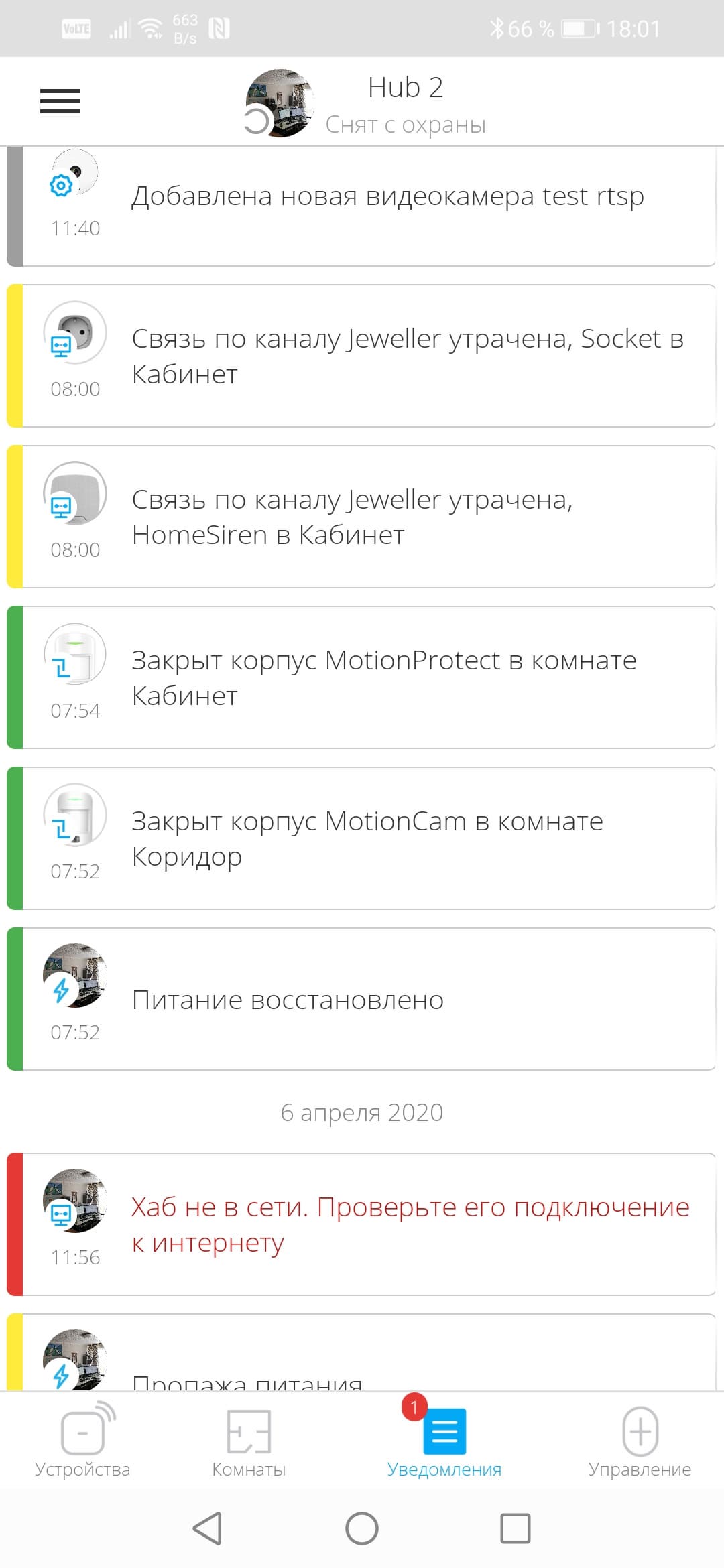
Task: Switch to the Устройства tab
Action: (82, 1441)
